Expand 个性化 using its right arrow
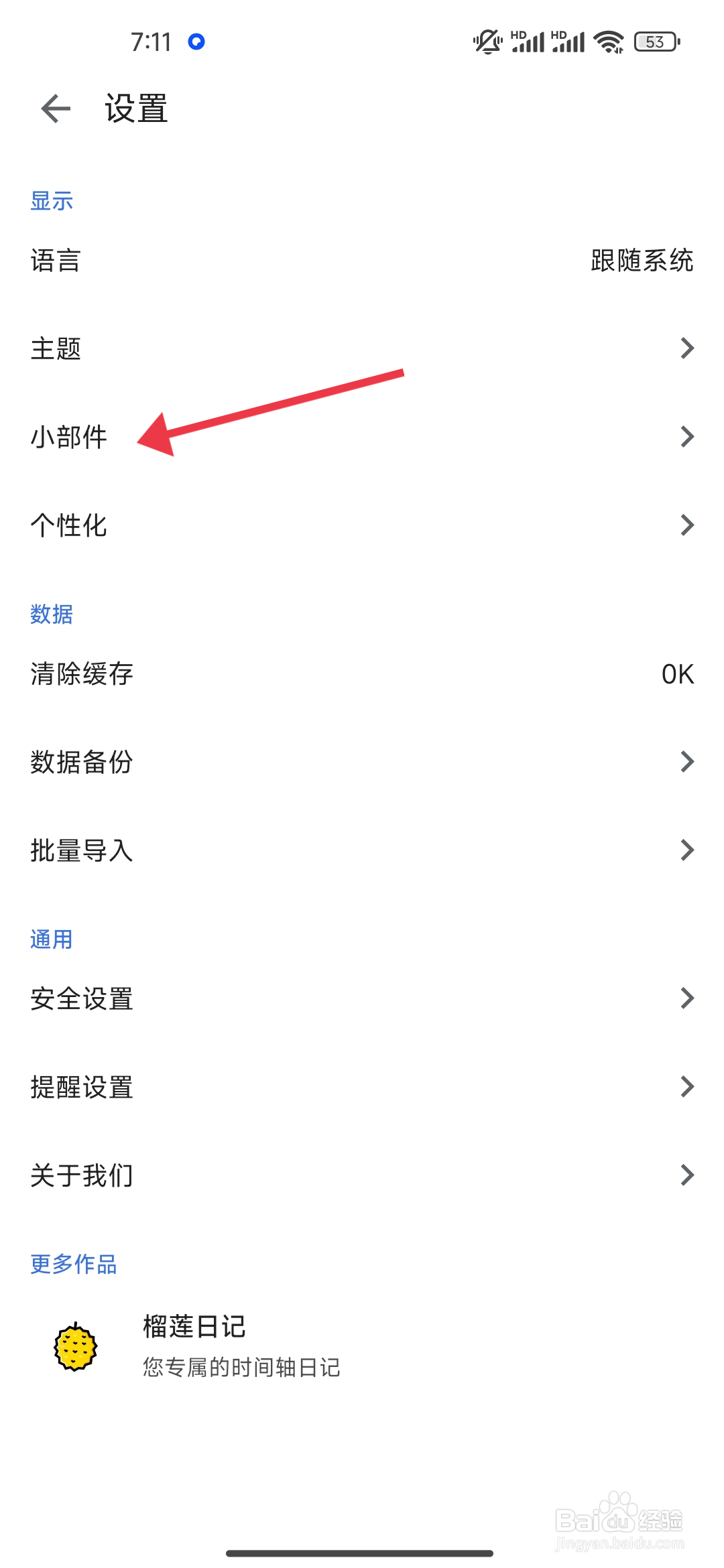Image resolution: width=724 pixels, height=1568 pixels. click(x=688, y=525)
